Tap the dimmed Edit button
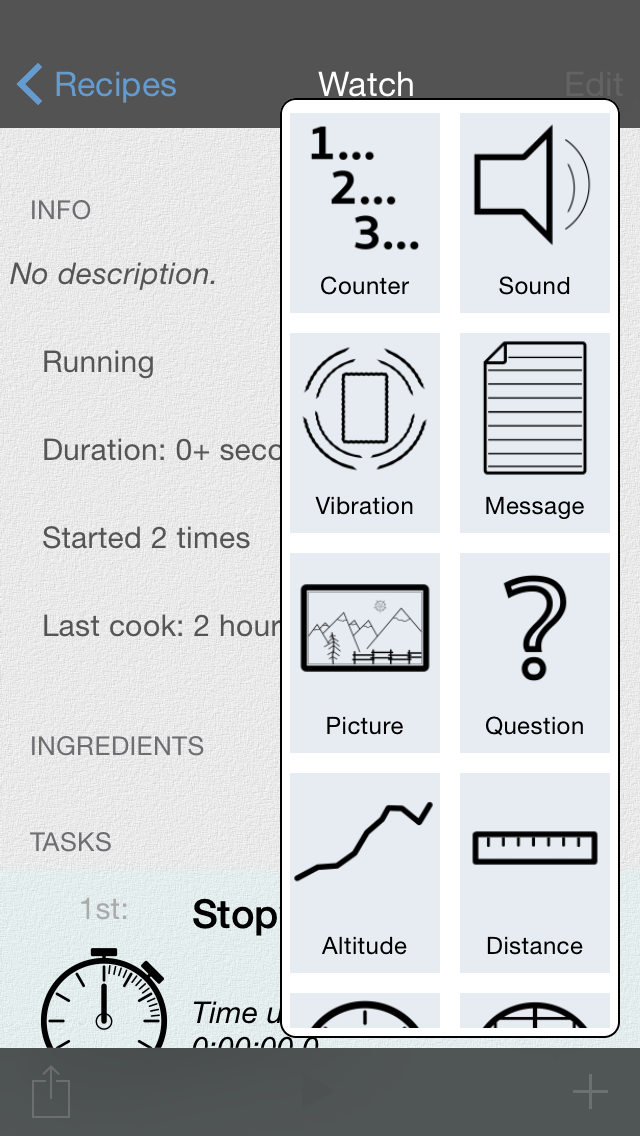This screenshot has width=640, height=1136. click(594, 85)
